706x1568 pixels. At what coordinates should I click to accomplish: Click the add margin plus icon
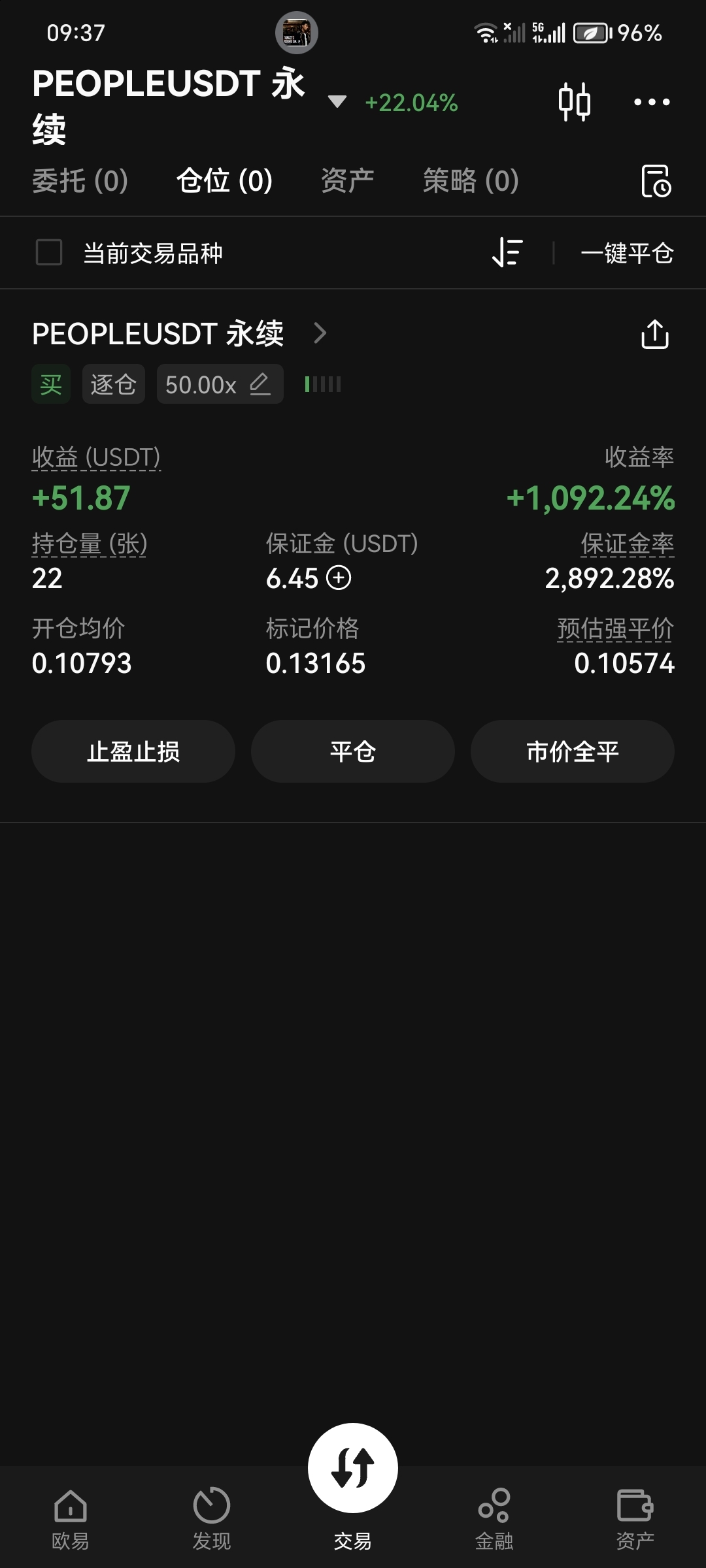[x=339, y=579]
